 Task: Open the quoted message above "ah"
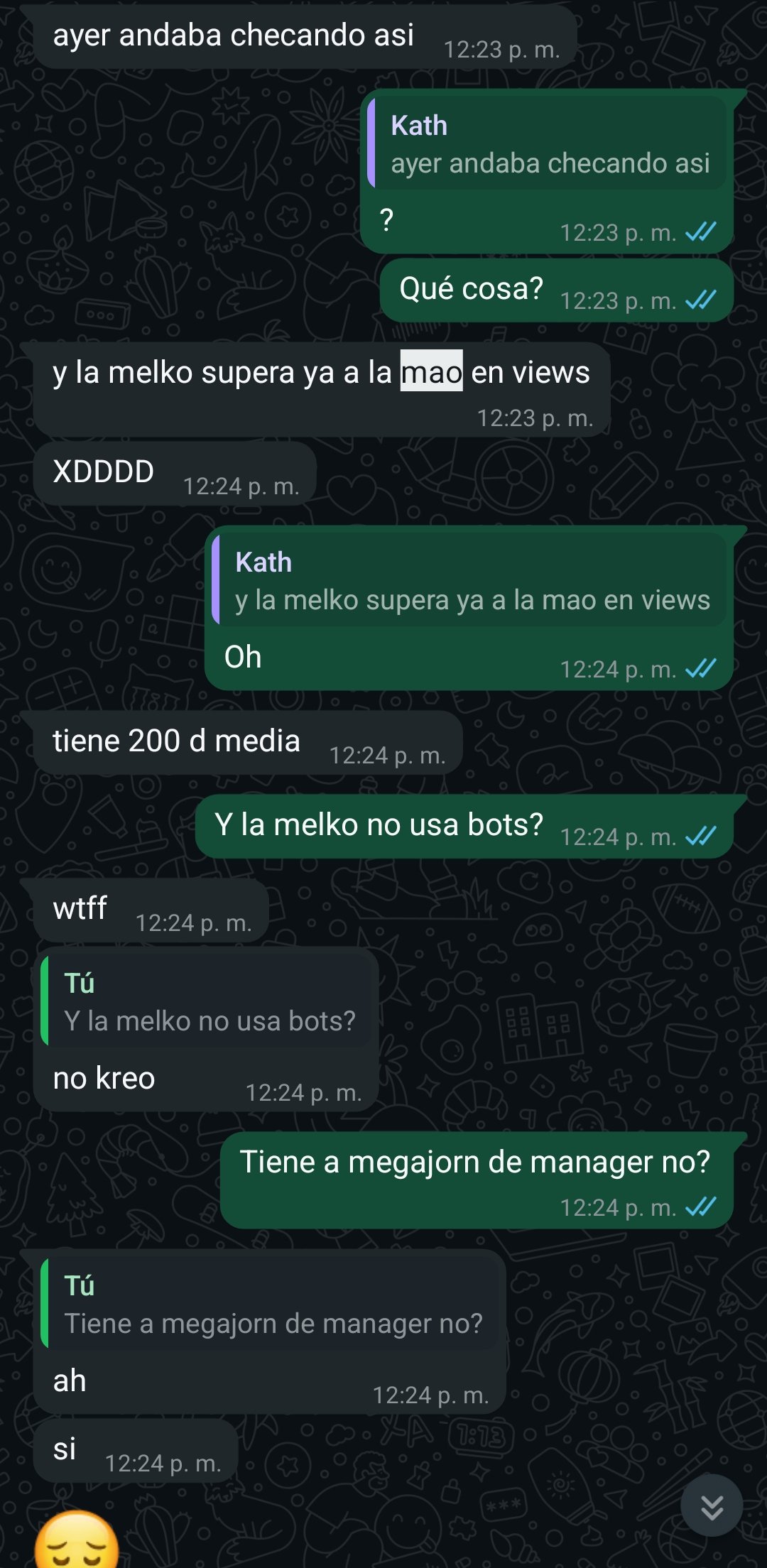tap(271, 1305)
